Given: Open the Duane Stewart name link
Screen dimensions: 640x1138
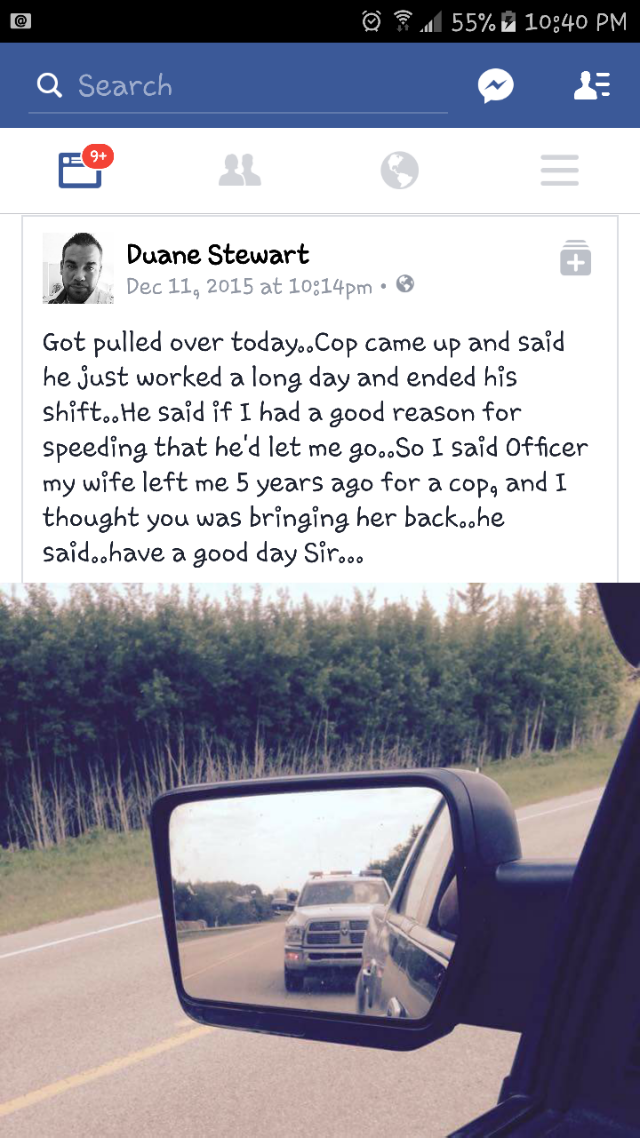Looking at the screenshot, I should (218, 254).
